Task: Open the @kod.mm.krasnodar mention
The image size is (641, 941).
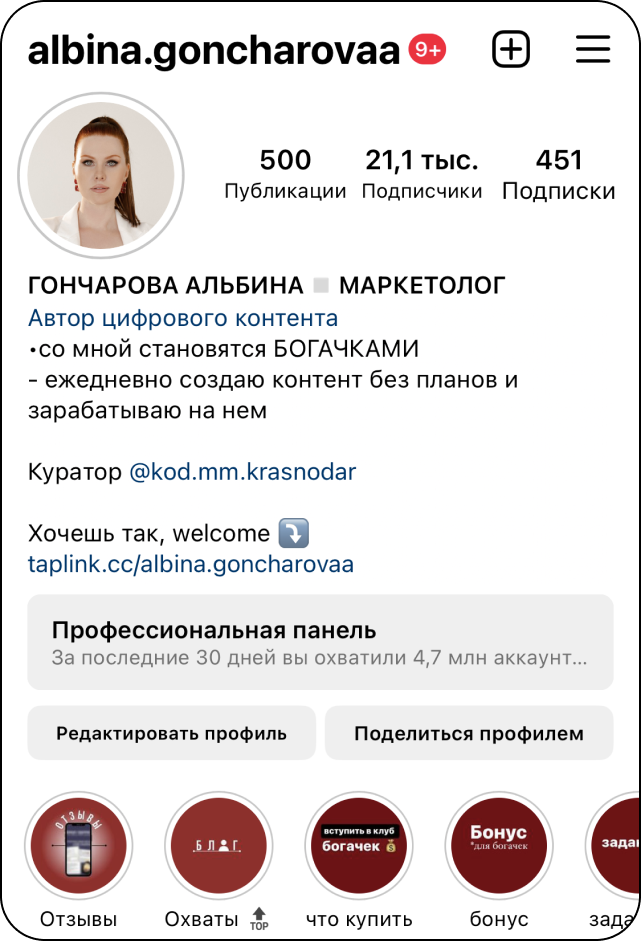Action: [x=242, y=471]
